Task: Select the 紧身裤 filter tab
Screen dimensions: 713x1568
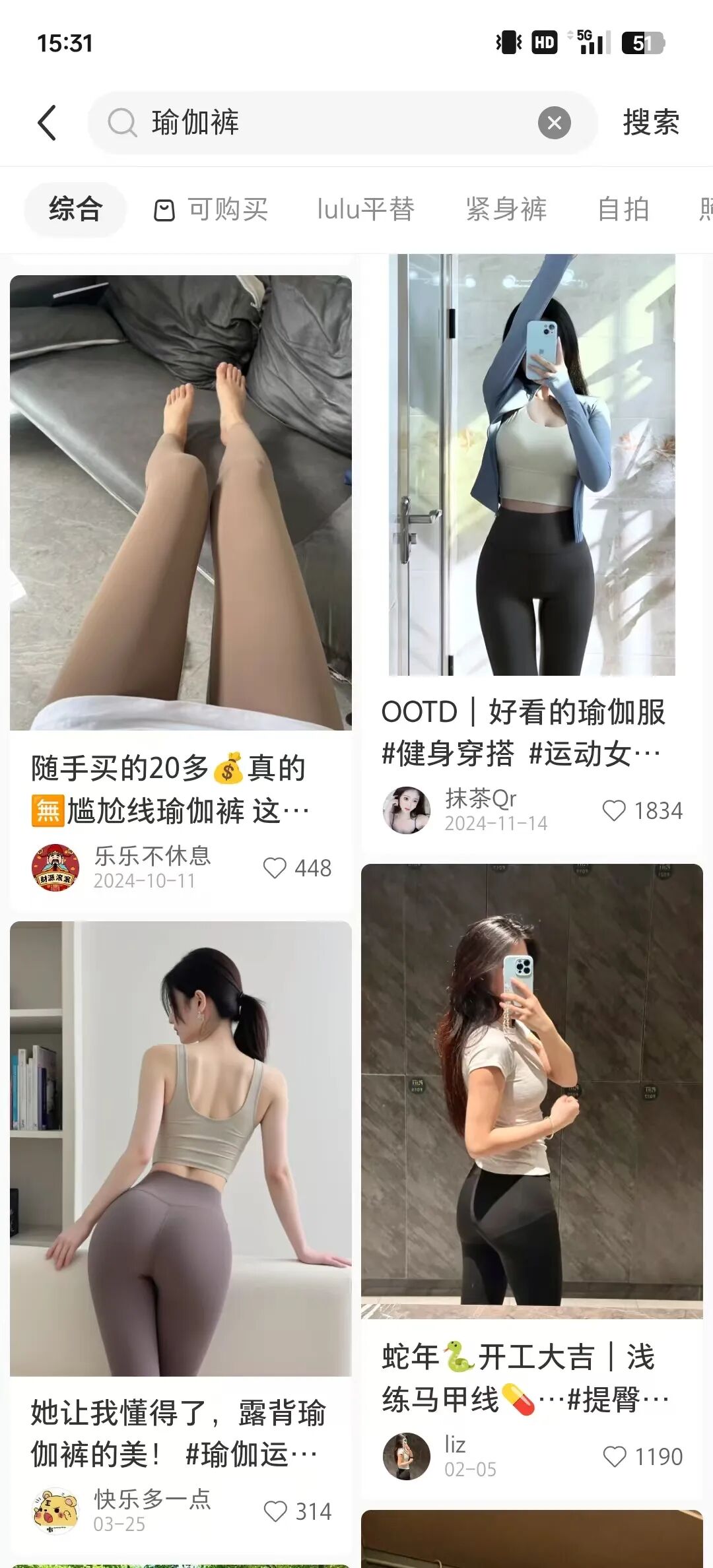Action: (x=505, y=209)
